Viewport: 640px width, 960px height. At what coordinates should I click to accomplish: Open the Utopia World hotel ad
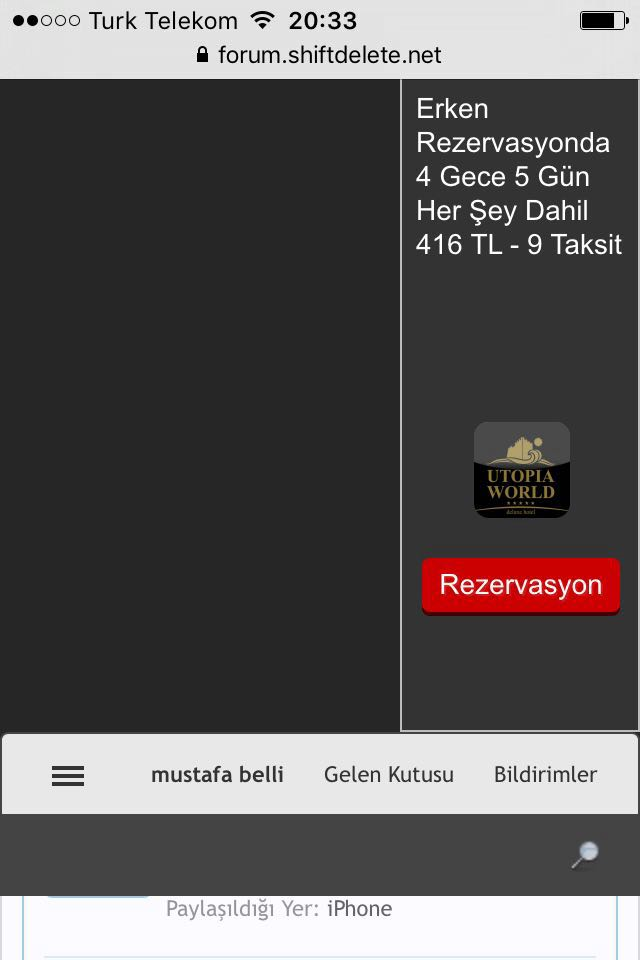pos(521,470)
